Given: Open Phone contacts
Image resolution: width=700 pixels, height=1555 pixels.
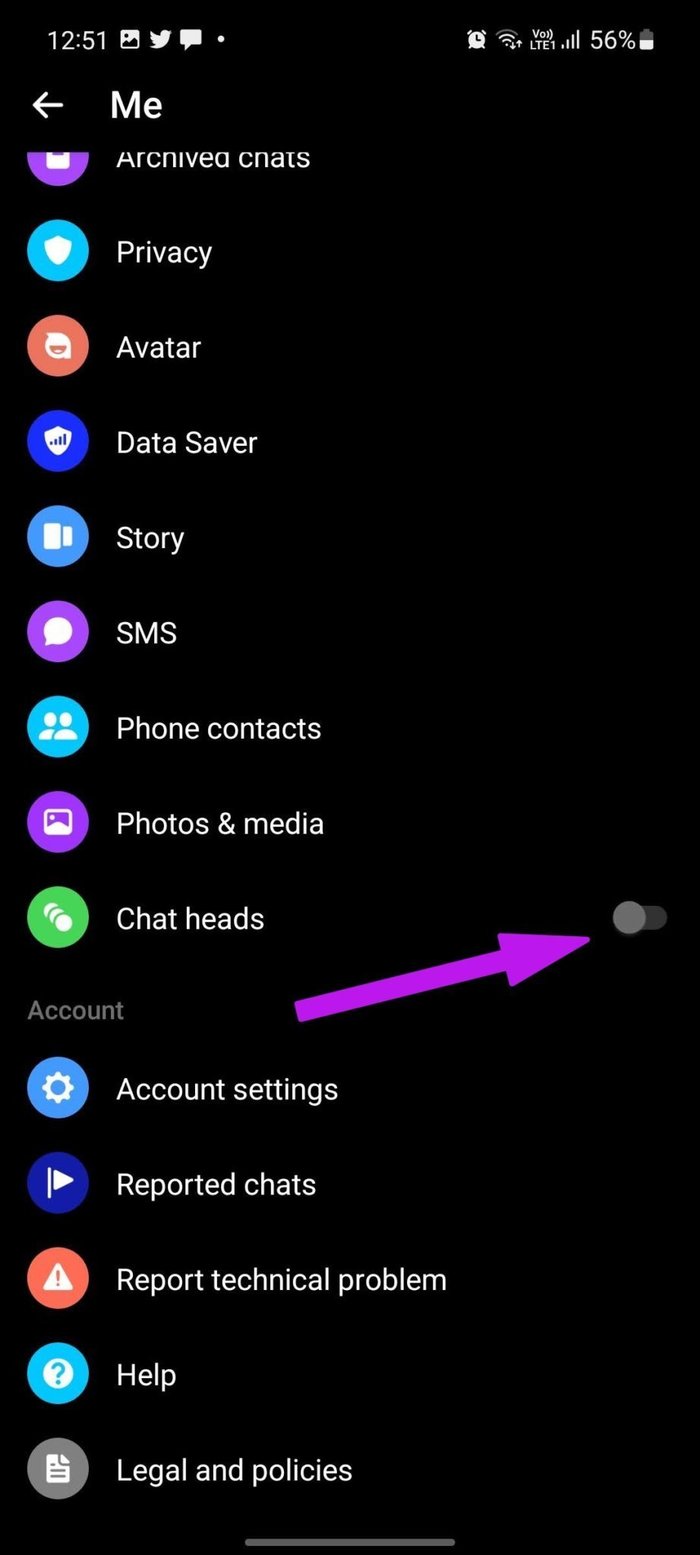Looking at the screenshot, I should (x=350, y=727).
